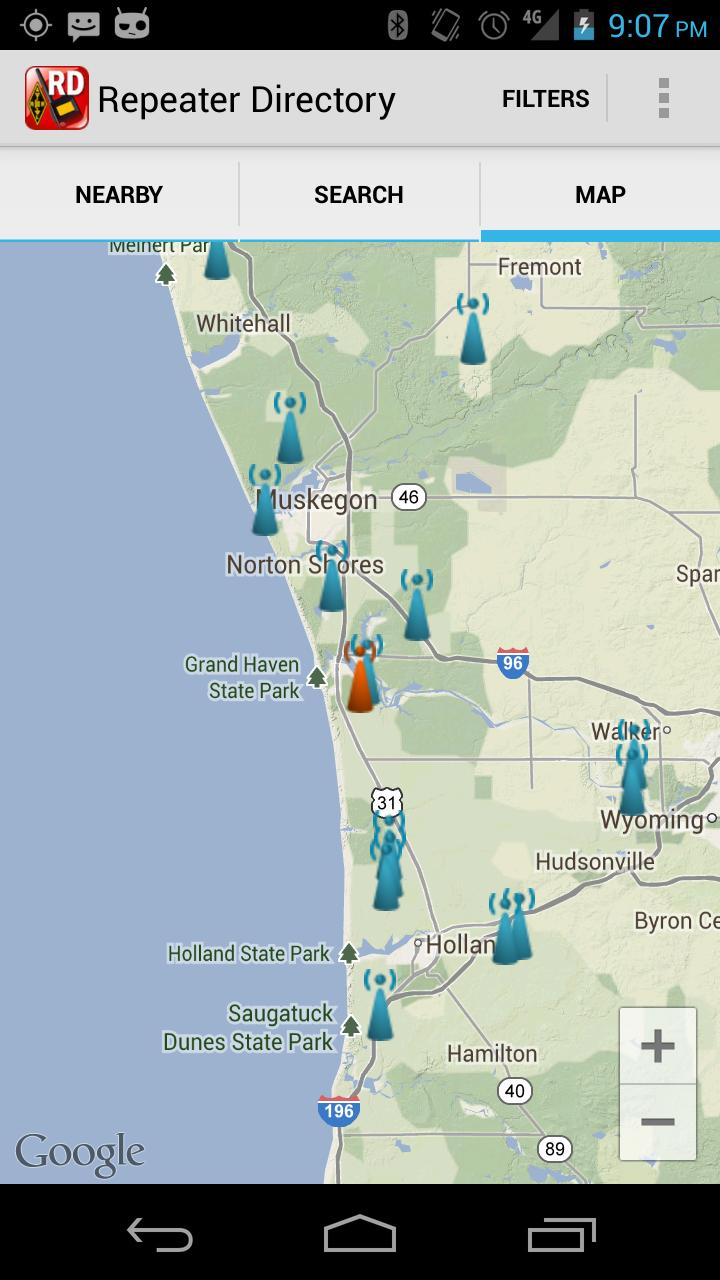Zoom out using the minus button
The width and height of the screenshot is (720, 1280).
[x=657, y=1122]
